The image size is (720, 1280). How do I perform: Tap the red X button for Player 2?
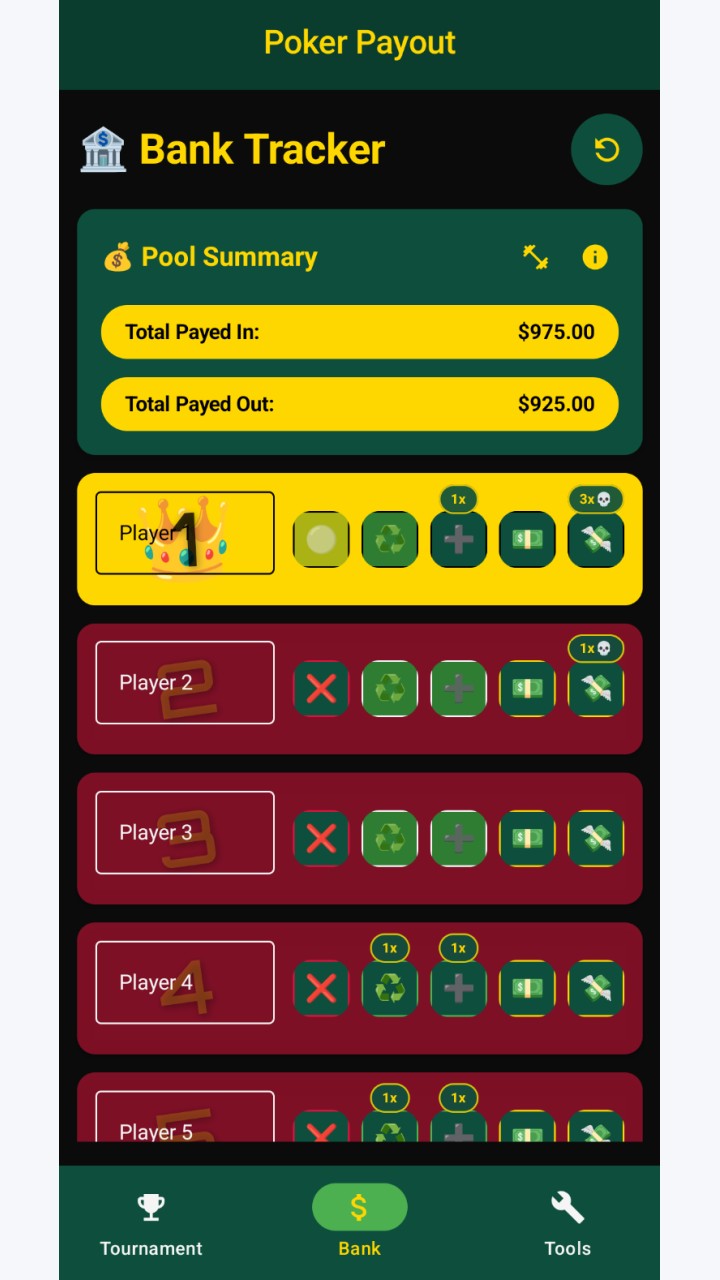click(321, 689)
